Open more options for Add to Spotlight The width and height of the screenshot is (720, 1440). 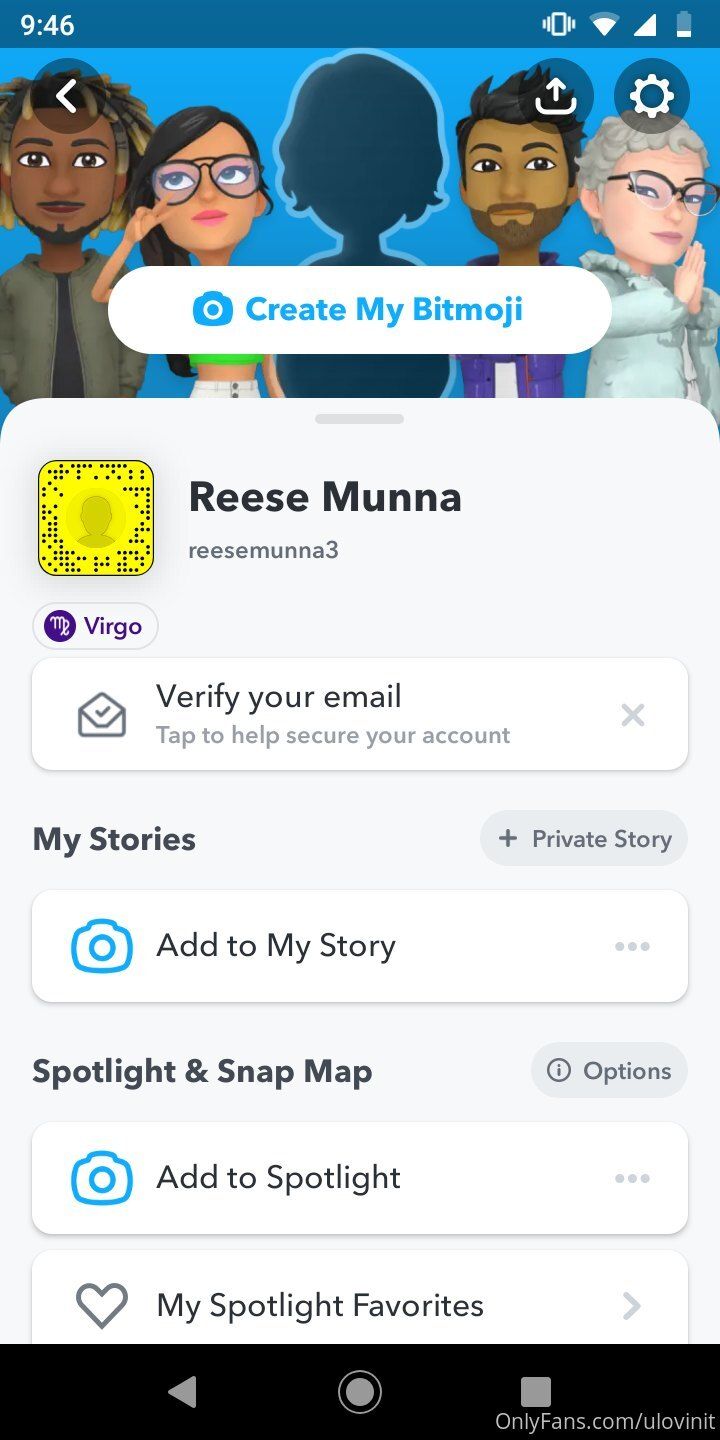632,1178
